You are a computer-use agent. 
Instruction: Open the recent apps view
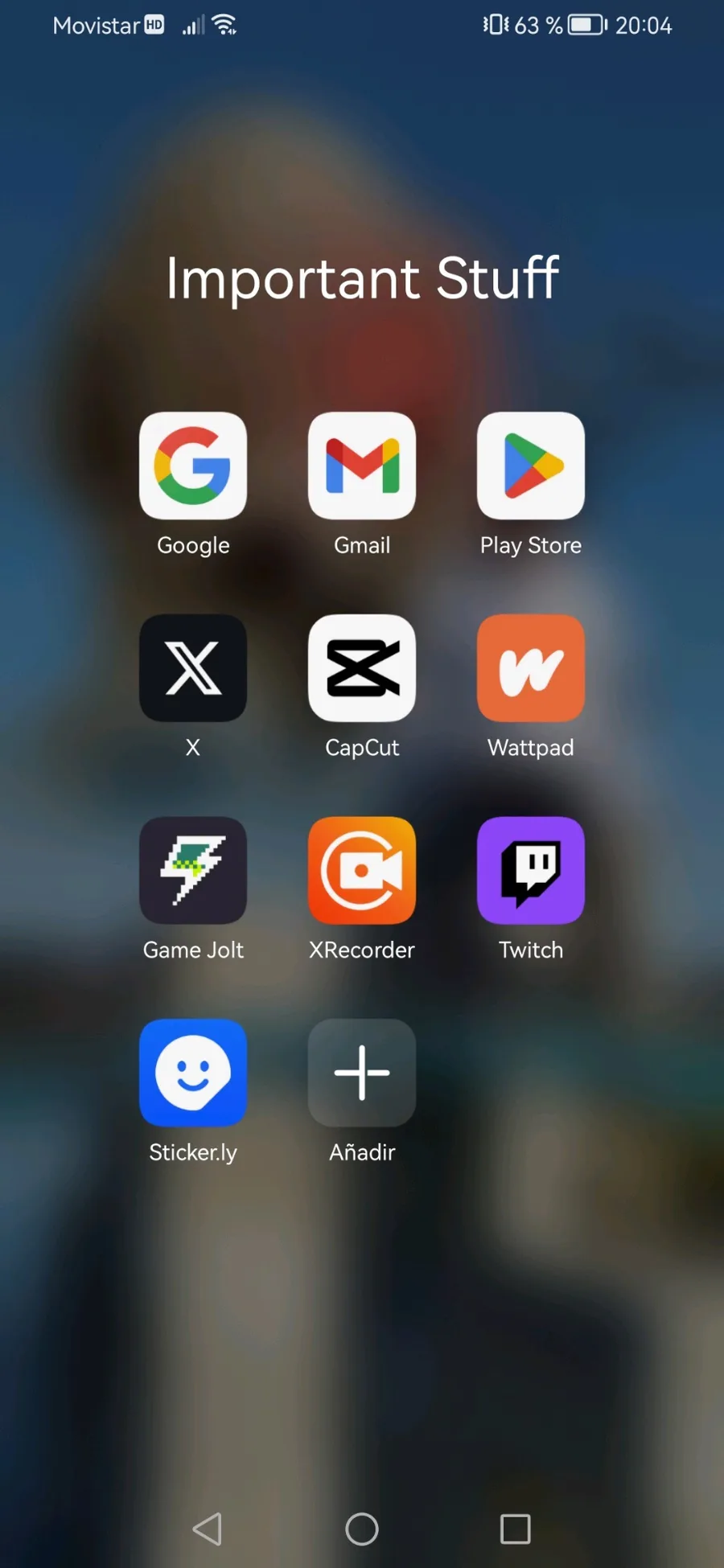tap(515, 1529)
